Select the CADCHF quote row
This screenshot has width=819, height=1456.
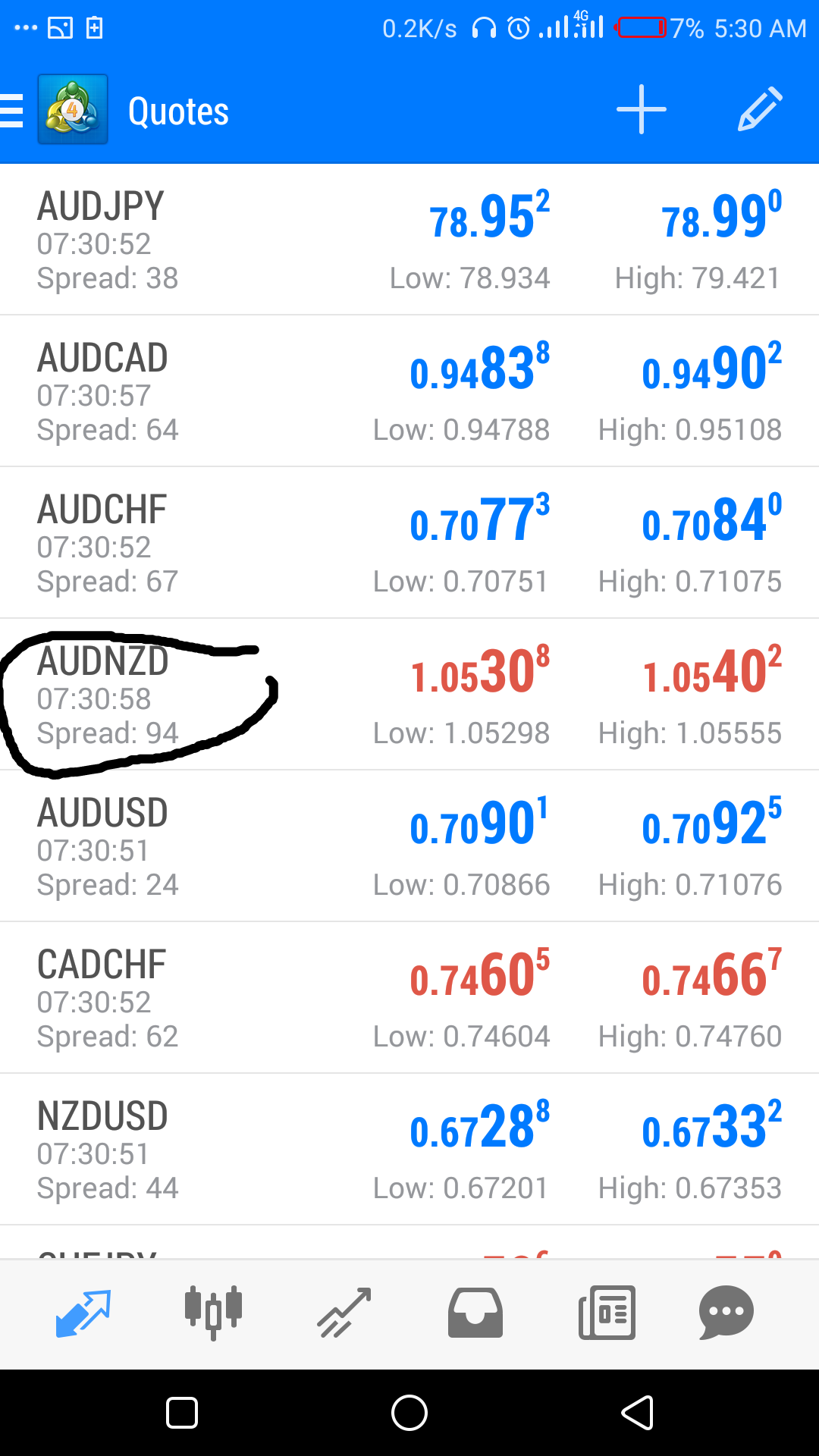click(409, 998)
